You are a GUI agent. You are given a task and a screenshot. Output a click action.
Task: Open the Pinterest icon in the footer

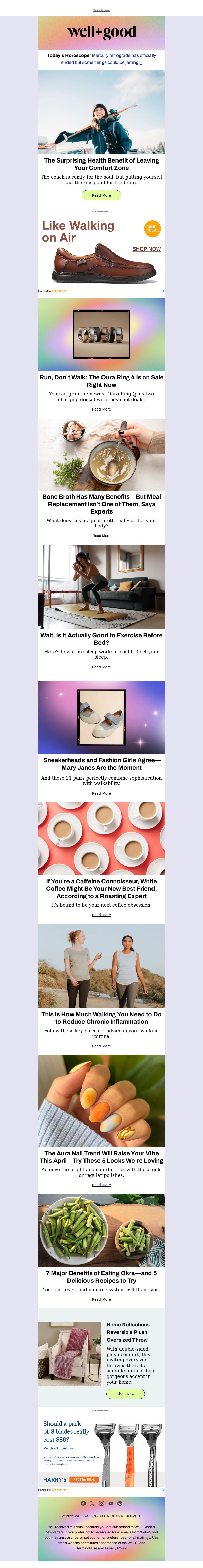pos(120,1503)
